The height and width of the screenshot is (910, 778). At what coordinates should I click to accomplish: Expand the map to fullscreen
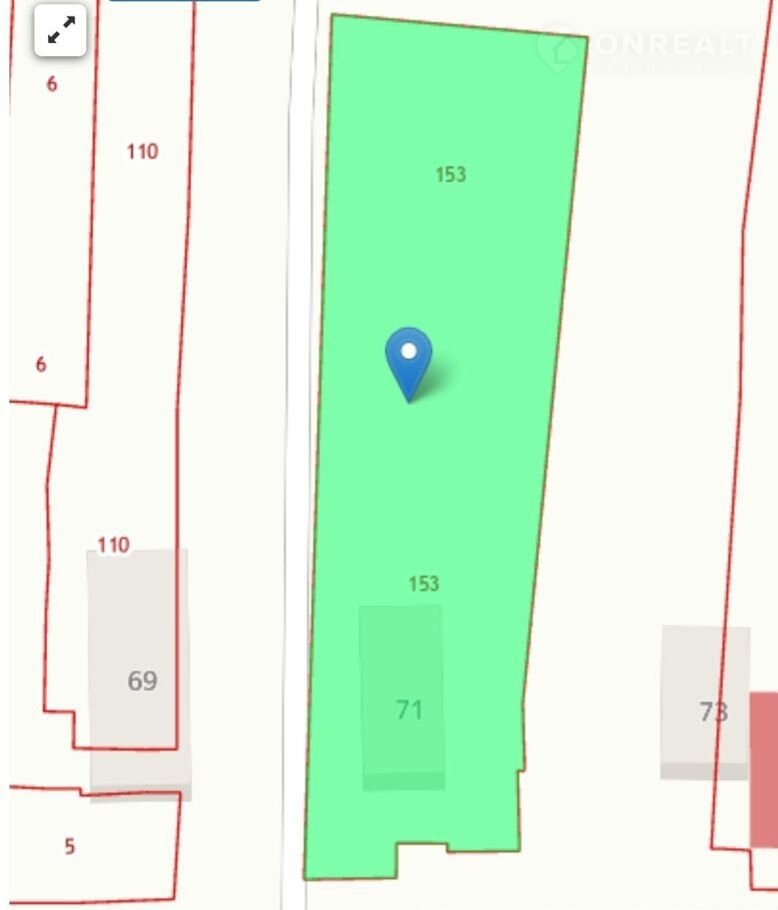(61, 31)
